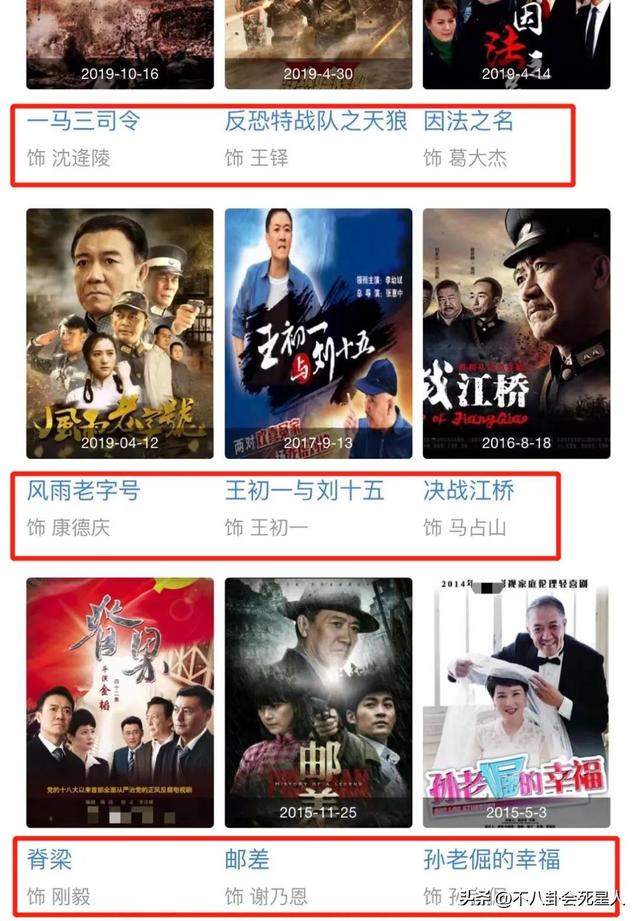The height and width of the screenshot is (921, 640).
Task: Tap the 王初一与刘十五 poster
Action: click(318, 332)
